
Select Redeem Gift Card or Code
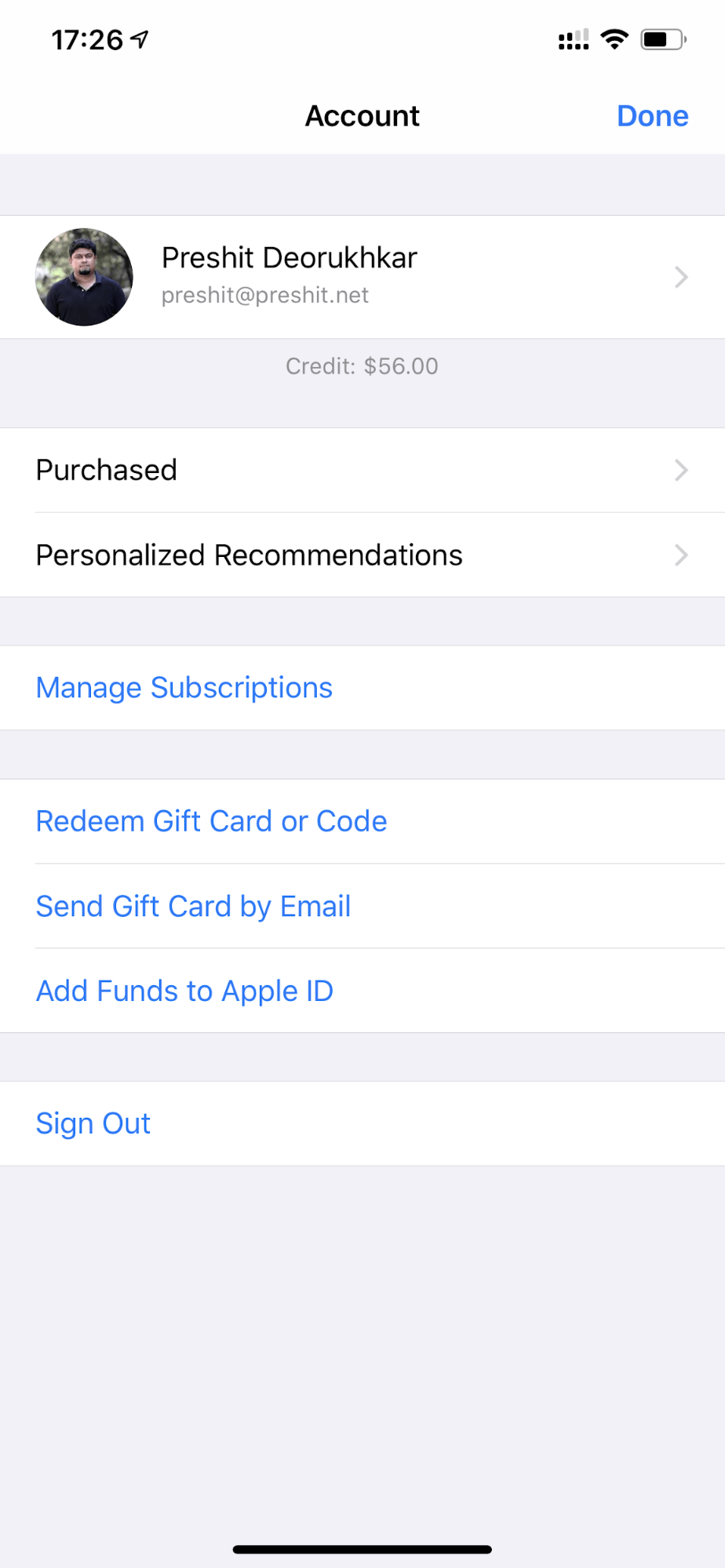(x=212, y=821)
